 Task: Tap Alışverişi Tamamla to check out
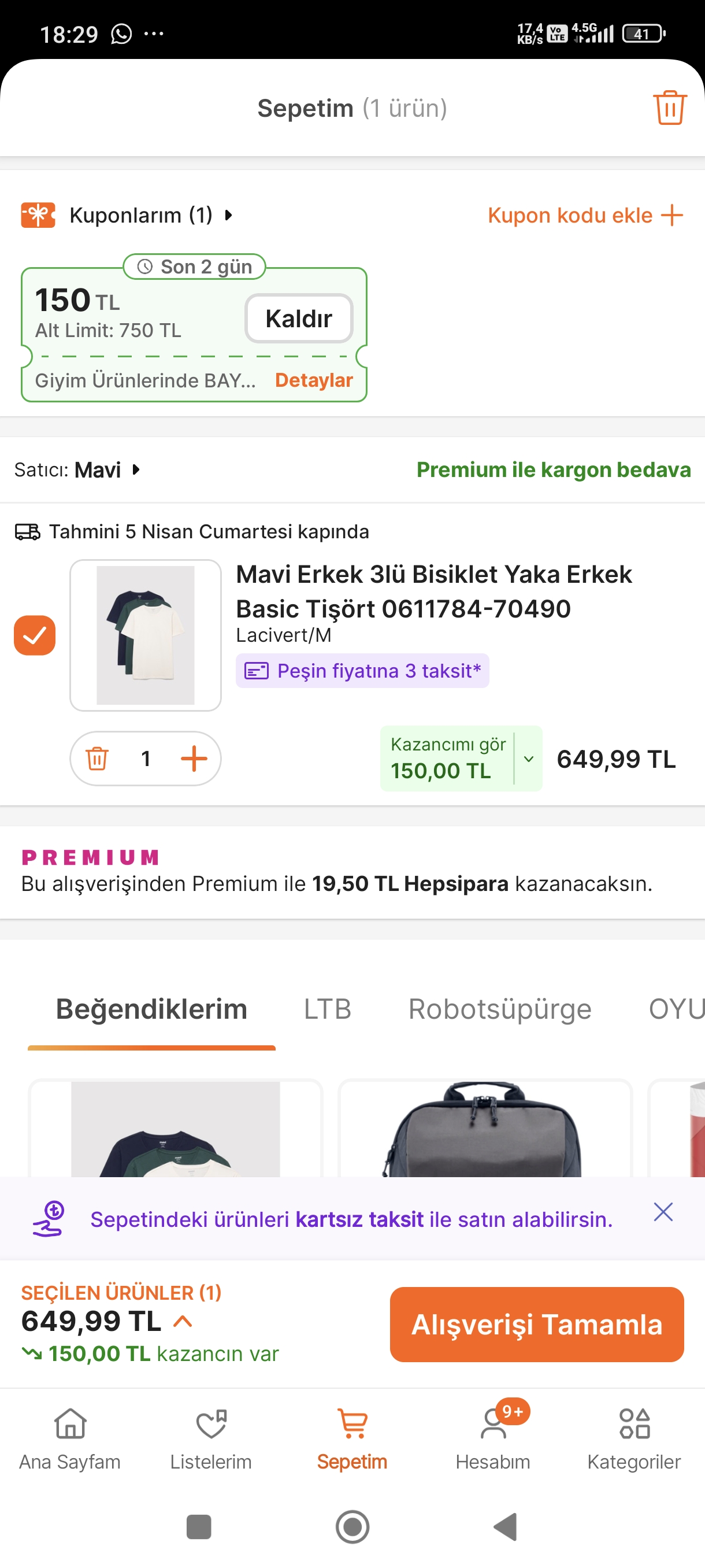(536, 1324)
